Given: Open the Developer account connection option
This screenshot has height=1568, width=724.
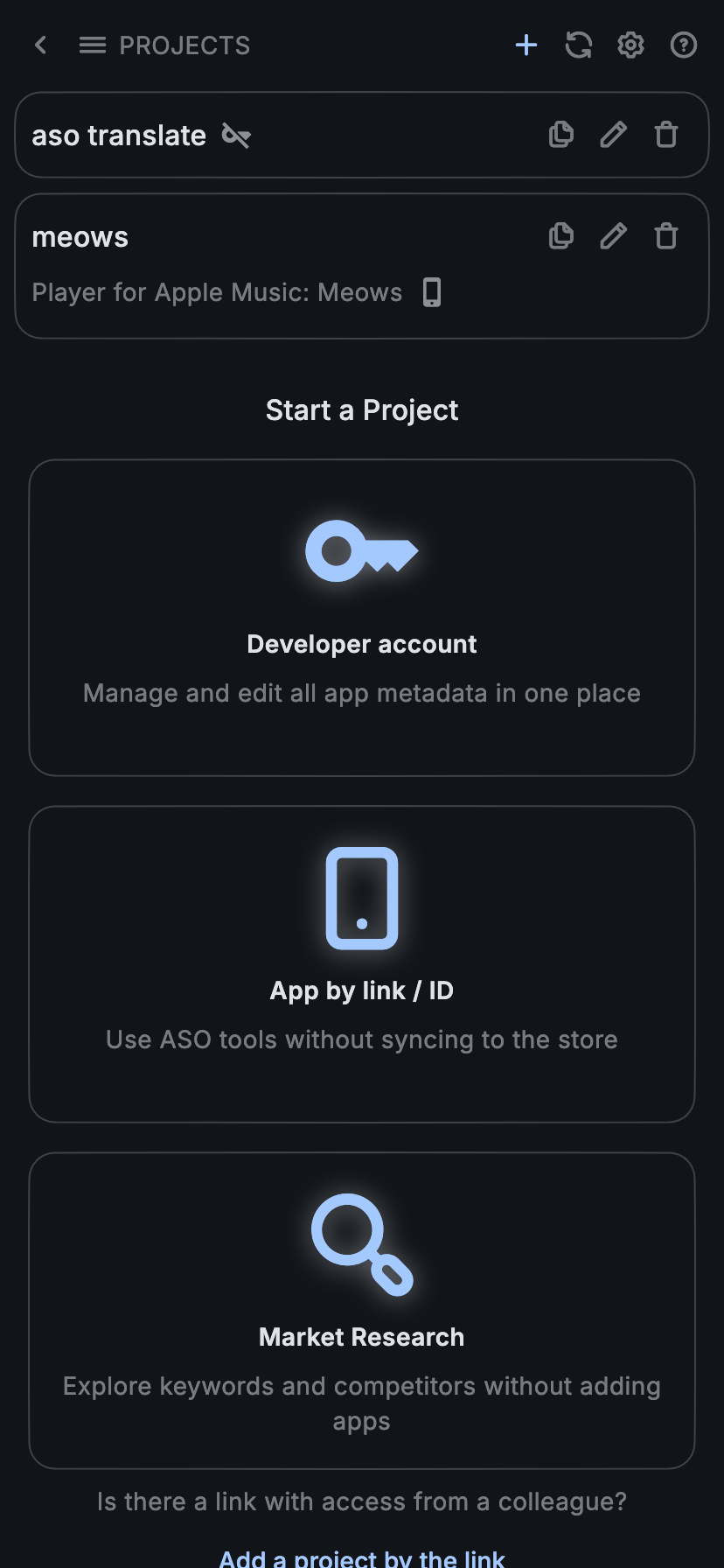Looking at the screenshot, I should (x=361, y=617).
